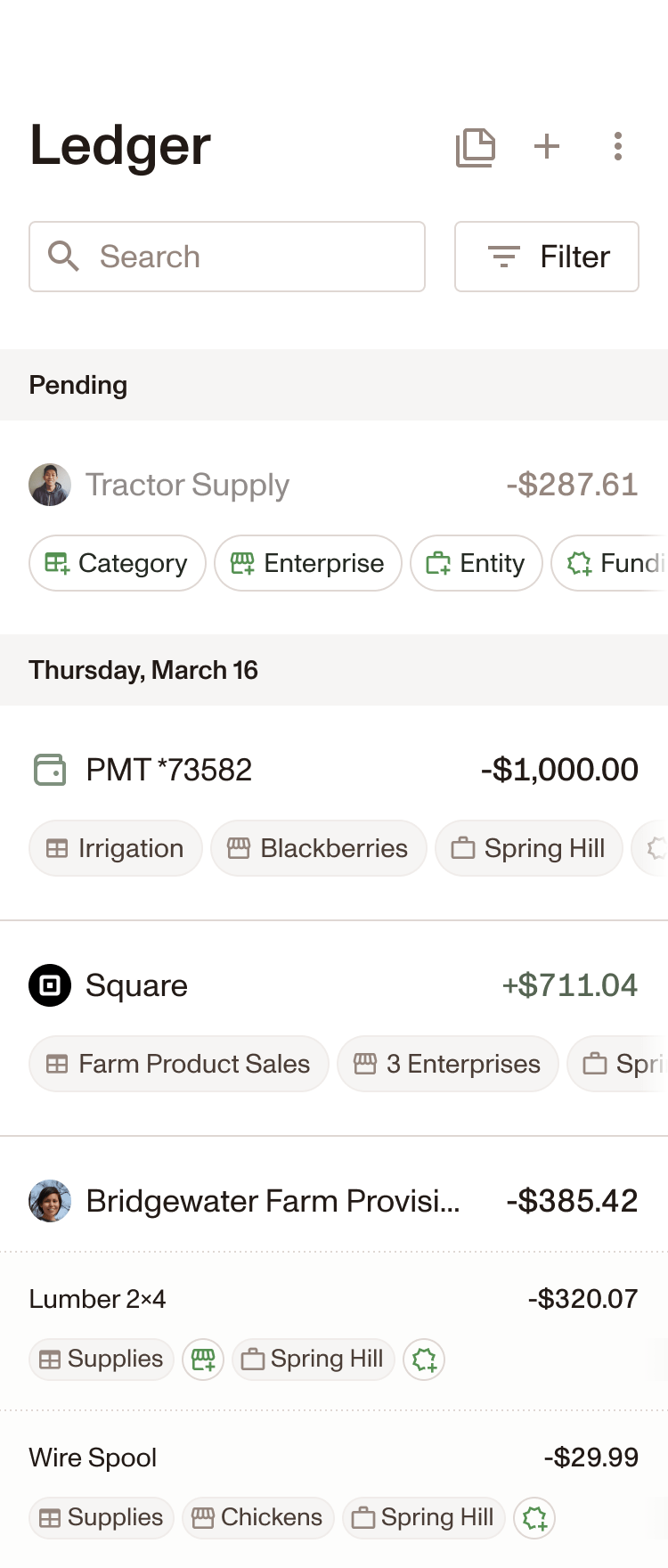Click the wallet icon beside PMT *73582
Image resolution: width=668 pixels, height=1568 pixels.
[x=51, y=769]
